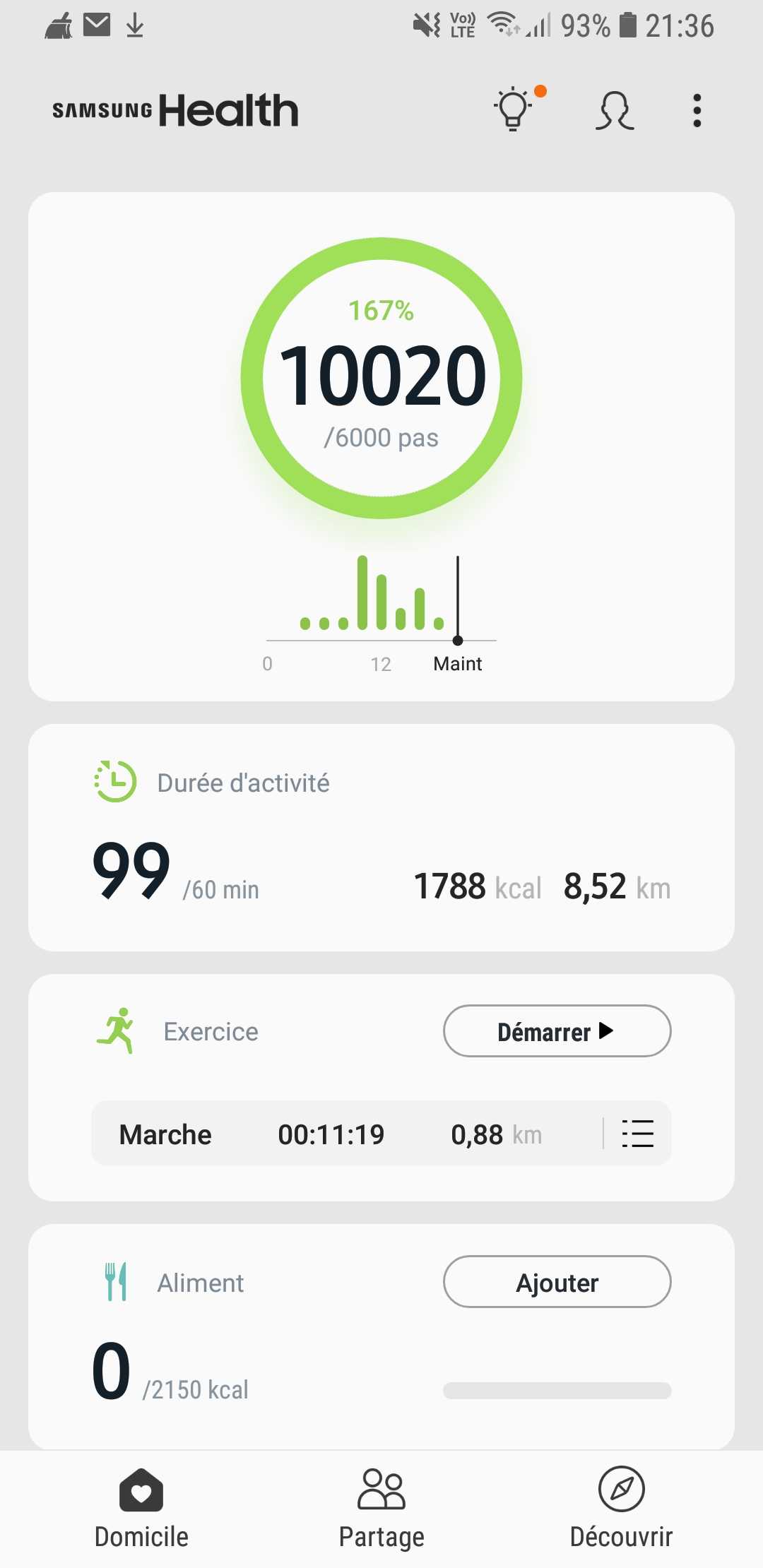763x1568 pixels.
Task: Open the user profile icon
Action: pos(615,111)
